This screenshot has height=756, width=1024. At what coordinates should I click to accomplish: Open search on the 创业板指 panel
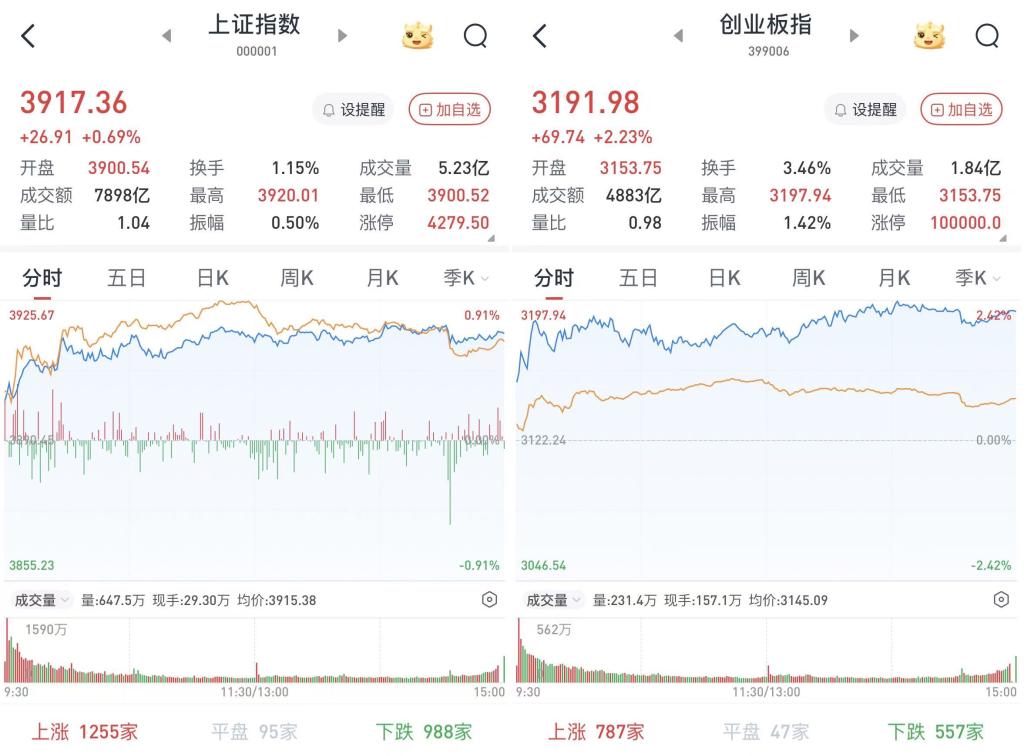(986, 37)
